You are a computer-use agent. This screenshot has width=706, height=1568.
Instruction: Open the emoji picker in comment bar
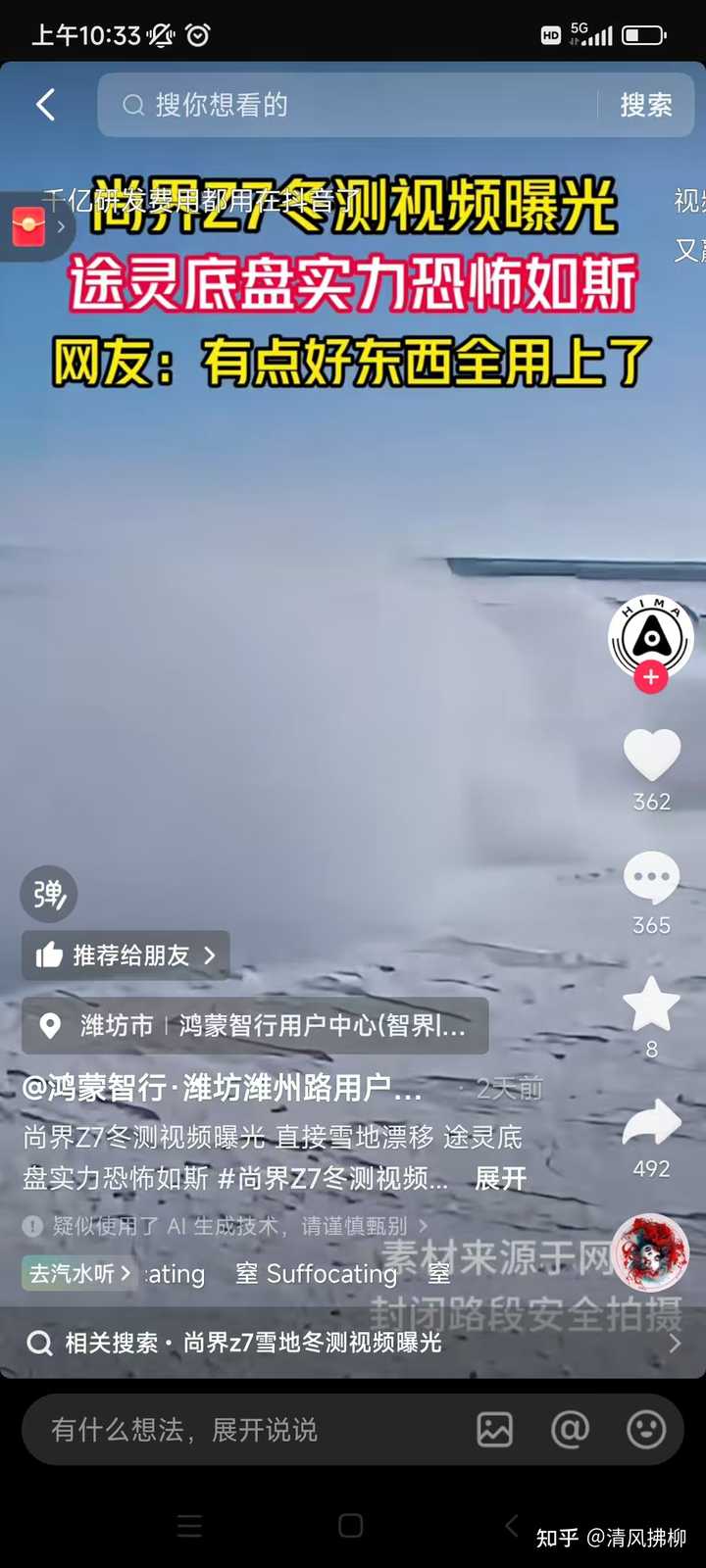pos(646,1430)
